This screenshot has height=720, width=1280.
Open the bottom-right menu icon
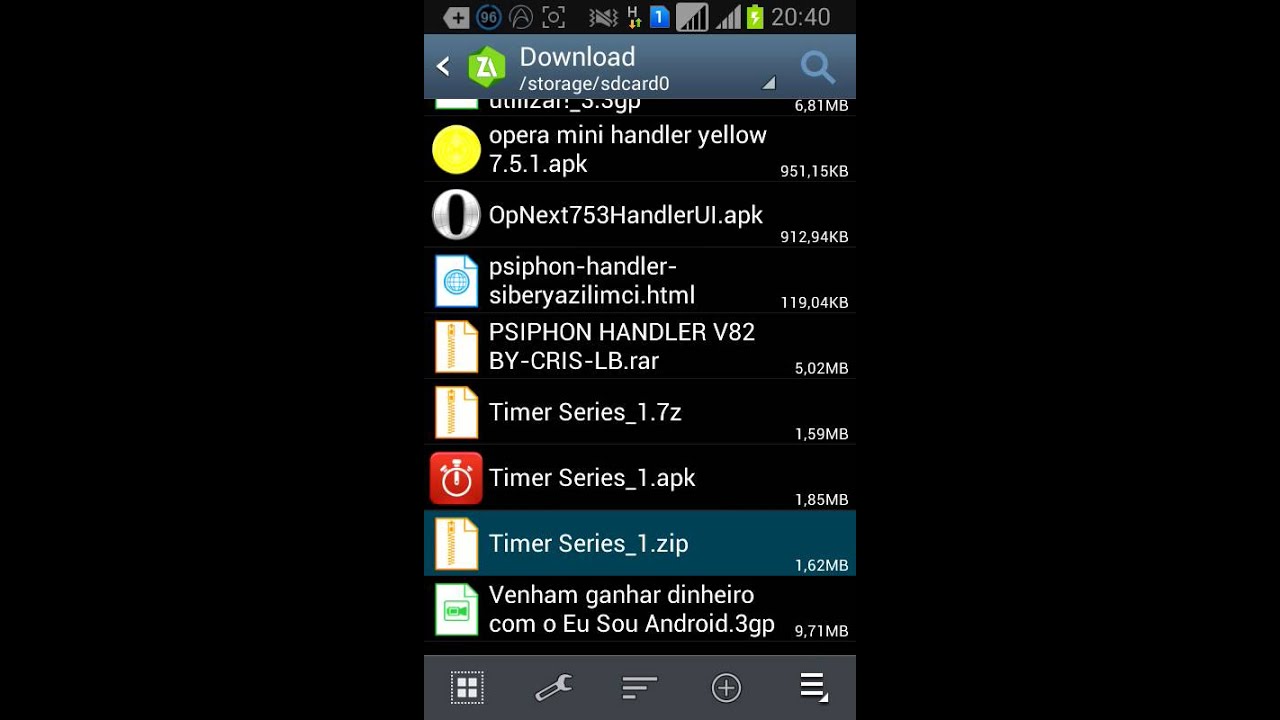813,688
